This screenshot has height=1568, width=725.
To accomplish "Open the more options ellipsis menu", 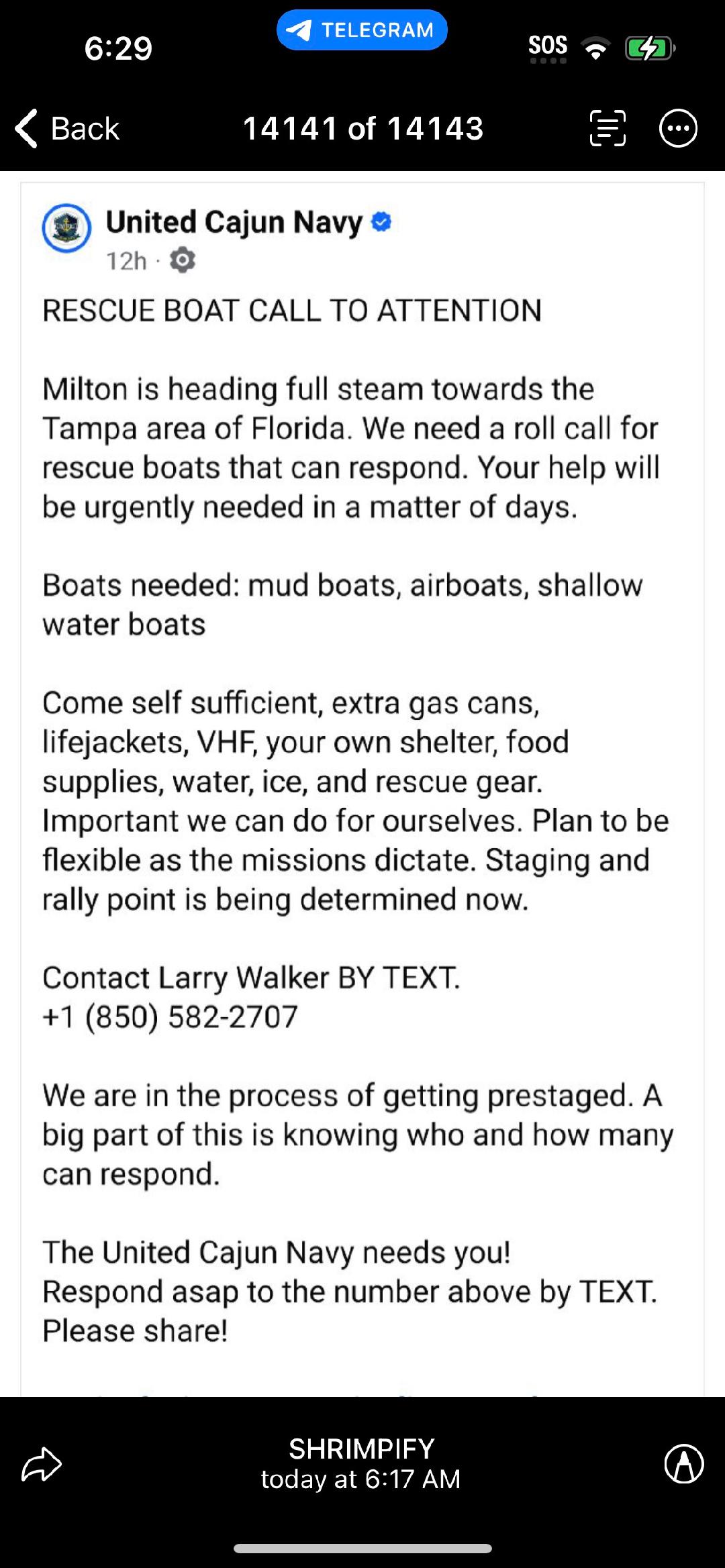I will 678,128.
